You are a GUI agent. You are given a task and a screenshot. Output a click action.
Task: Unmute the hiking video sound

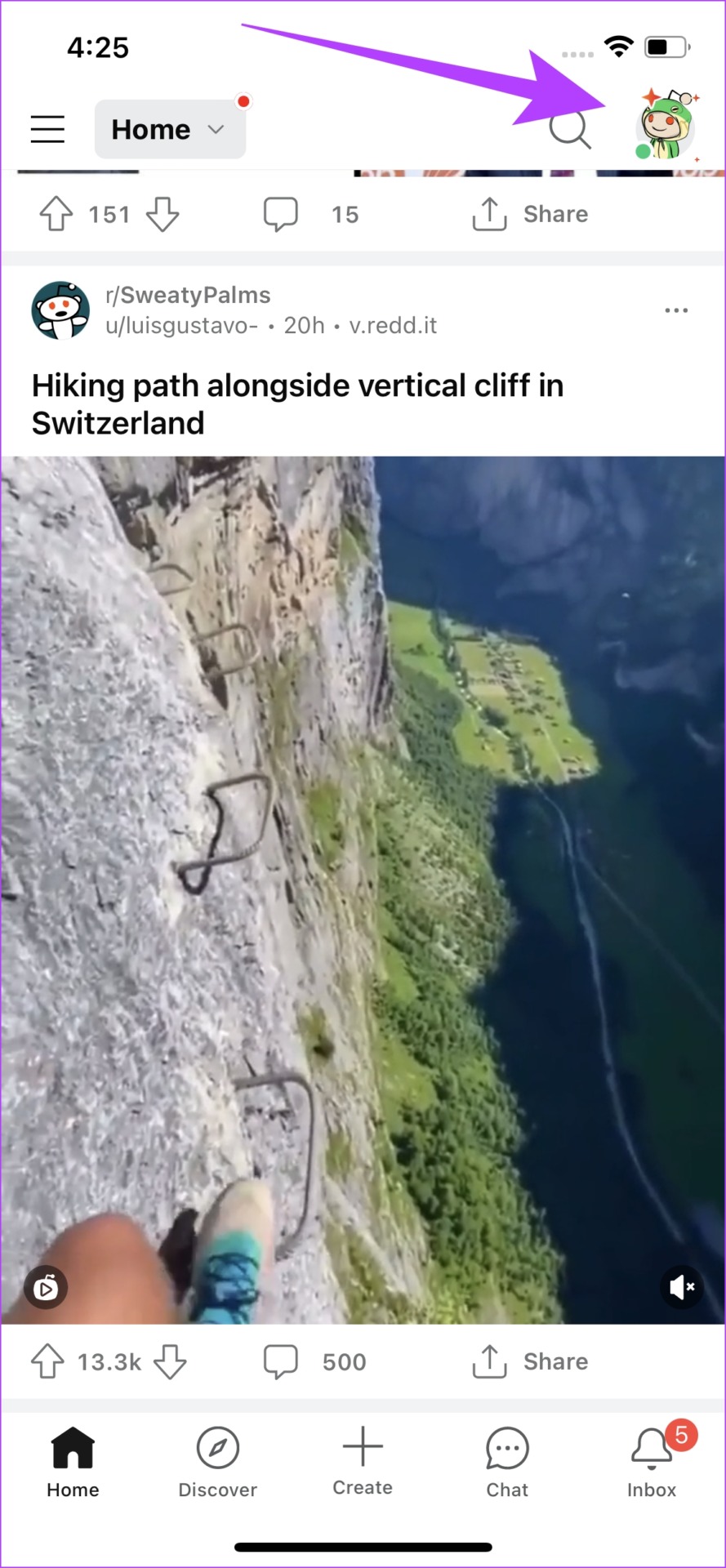(x=681, y=1288)
